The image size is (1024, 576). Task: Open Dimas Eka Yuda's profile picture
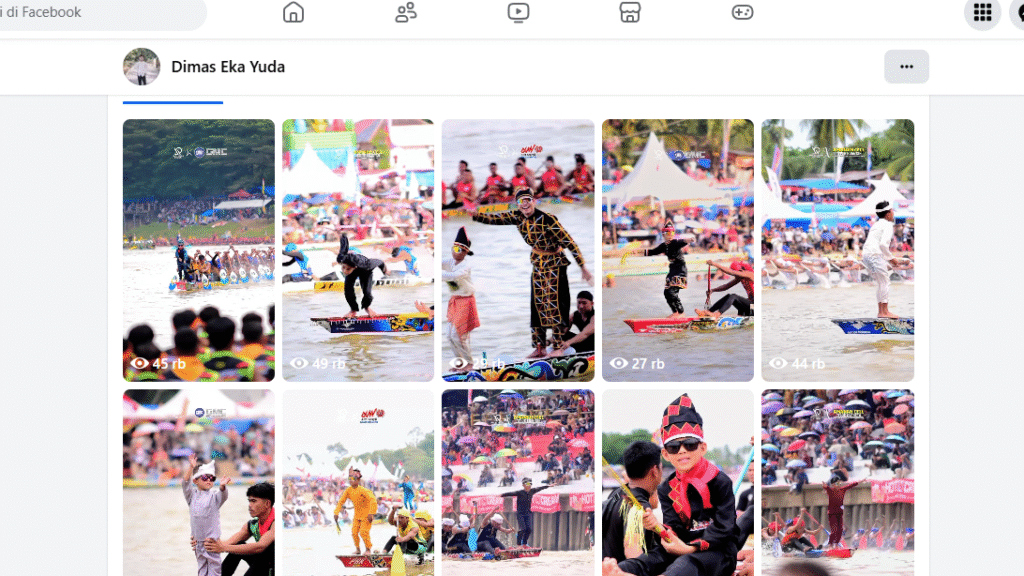click(141, 67)
